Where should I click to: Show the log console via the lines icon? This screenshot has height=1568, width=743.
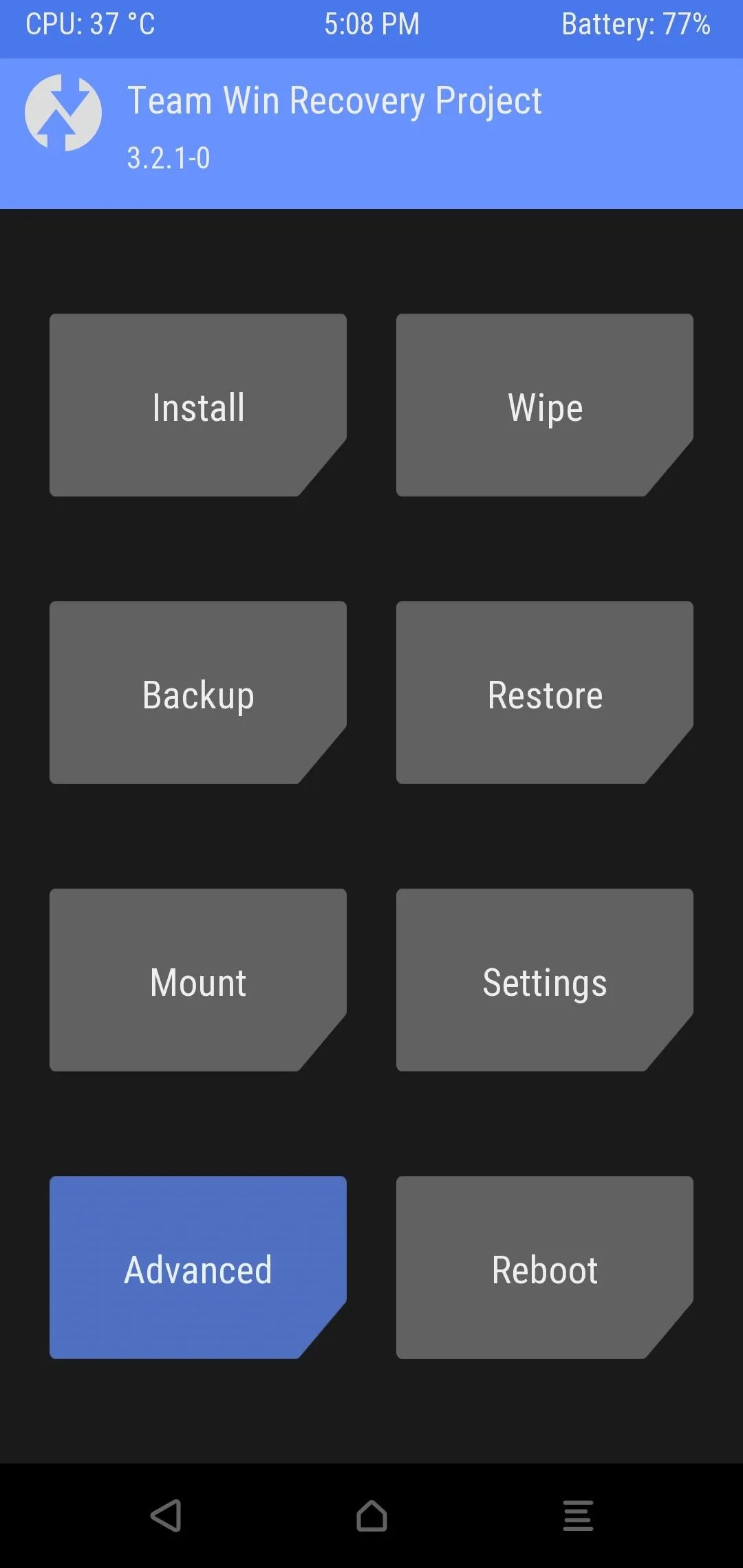[578, 1516]
